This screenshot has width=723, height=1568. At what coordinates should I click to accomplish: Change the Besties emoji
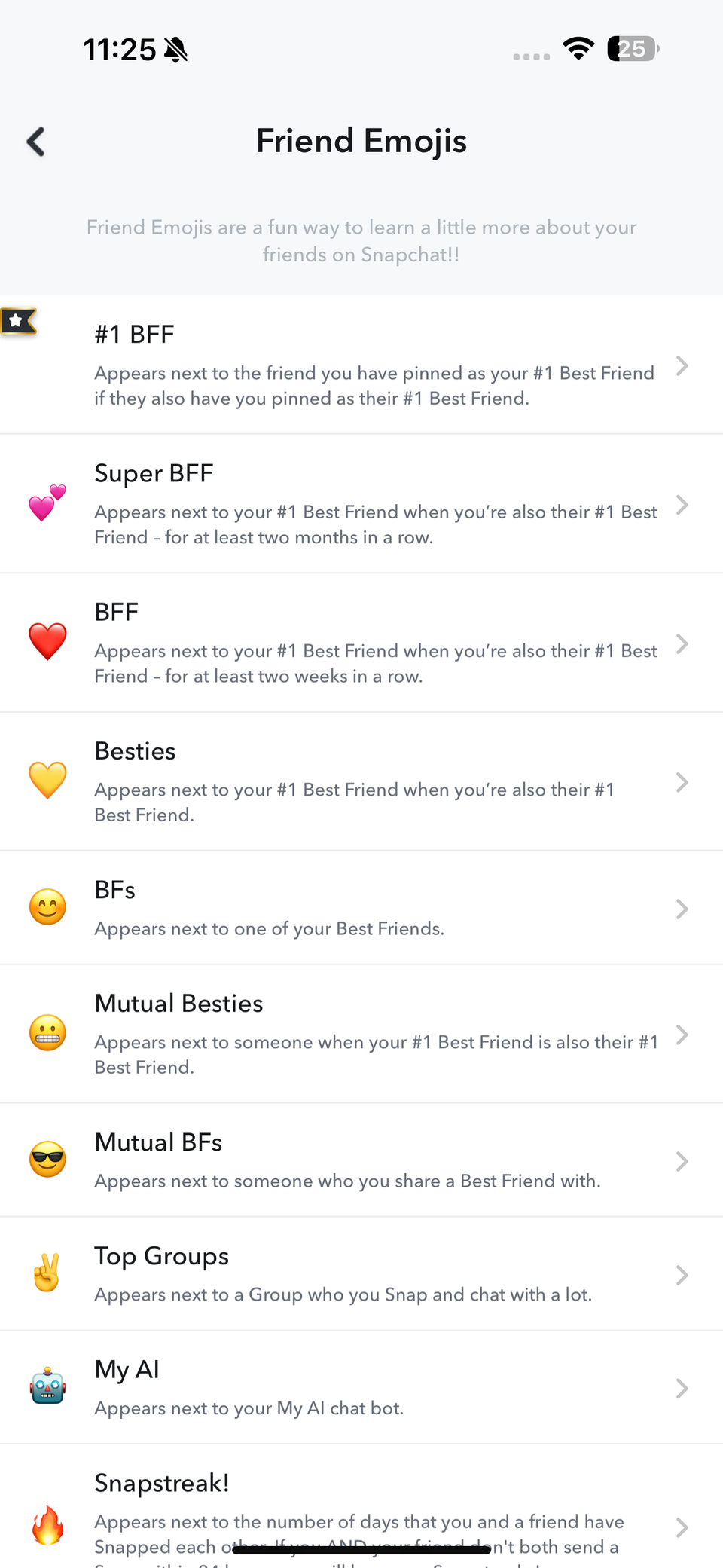click(x=361, y=781)
